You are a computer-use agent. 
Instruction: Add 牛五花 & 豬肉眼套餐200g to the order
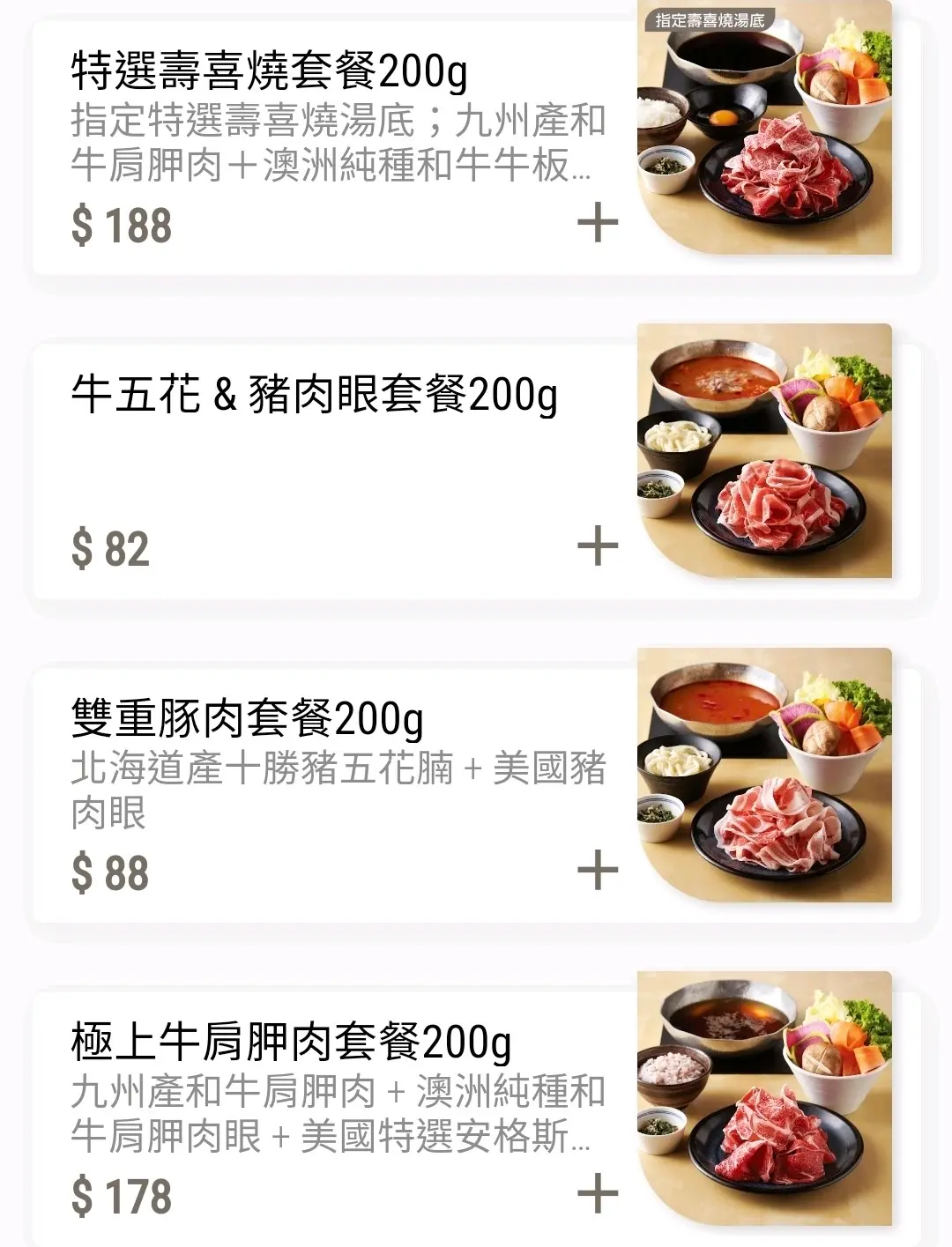coord(598,546)
